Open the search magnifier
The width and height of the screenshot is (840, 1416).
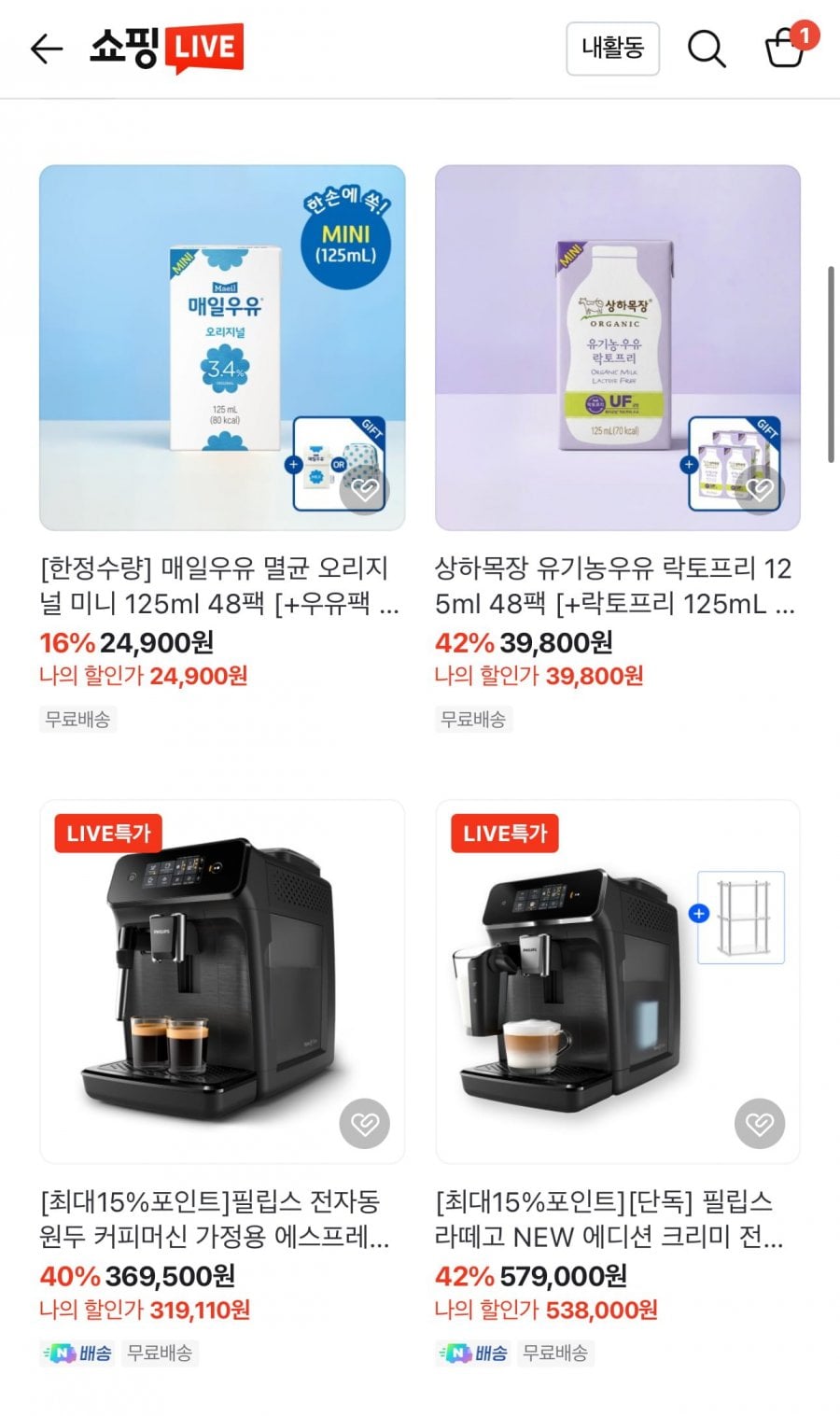coord(707,49)
